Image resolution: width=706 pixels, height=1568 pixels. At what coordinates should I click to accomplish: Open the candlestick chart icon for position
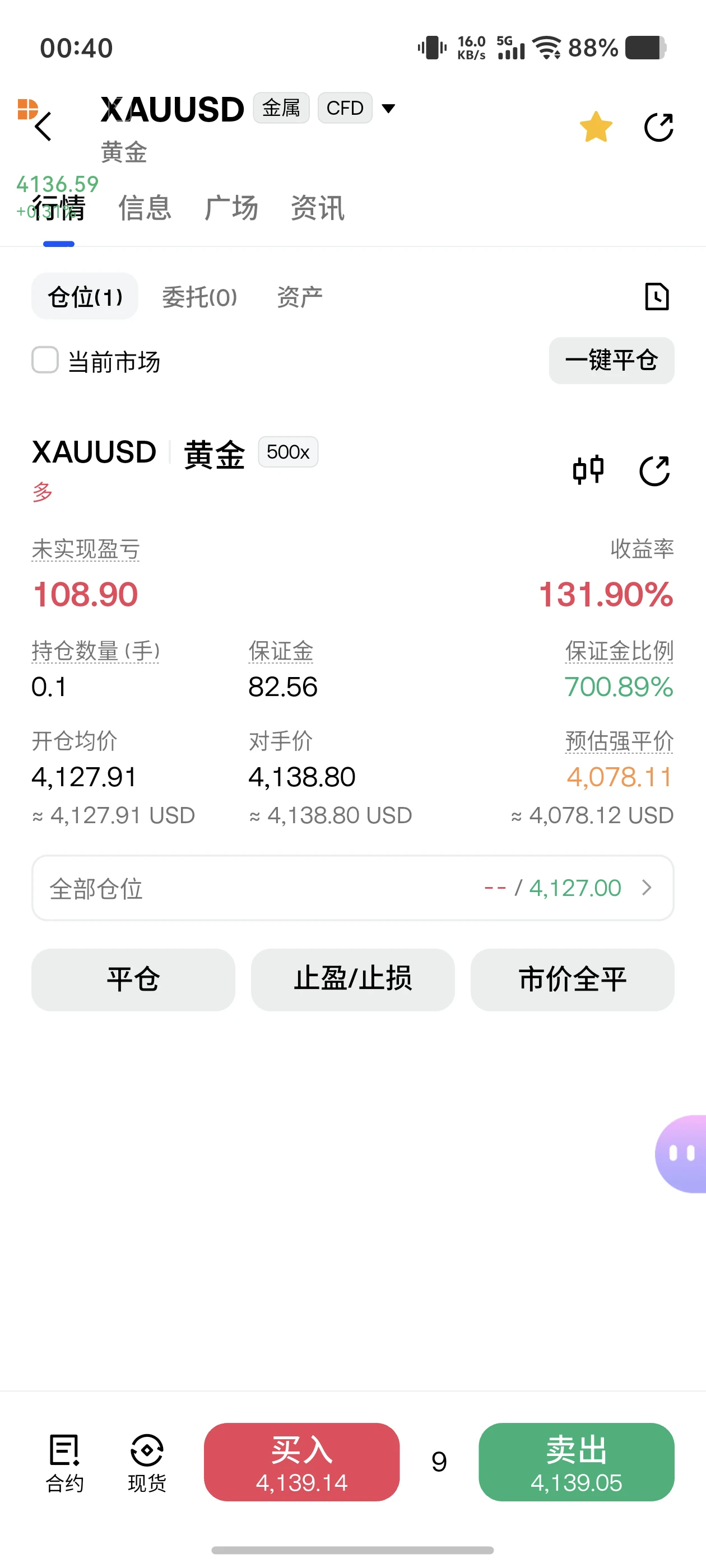[588, 470]
